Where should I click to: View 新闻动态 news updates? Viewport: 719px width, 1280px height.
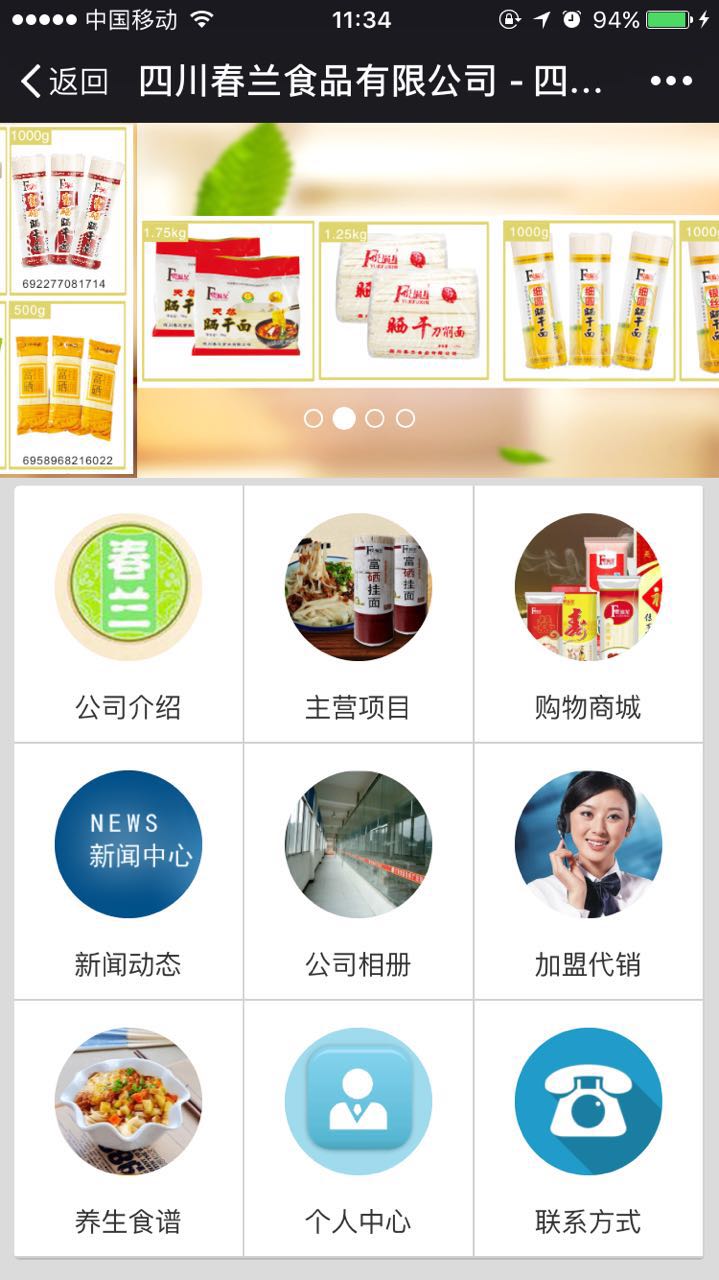(x=128, y=872)
